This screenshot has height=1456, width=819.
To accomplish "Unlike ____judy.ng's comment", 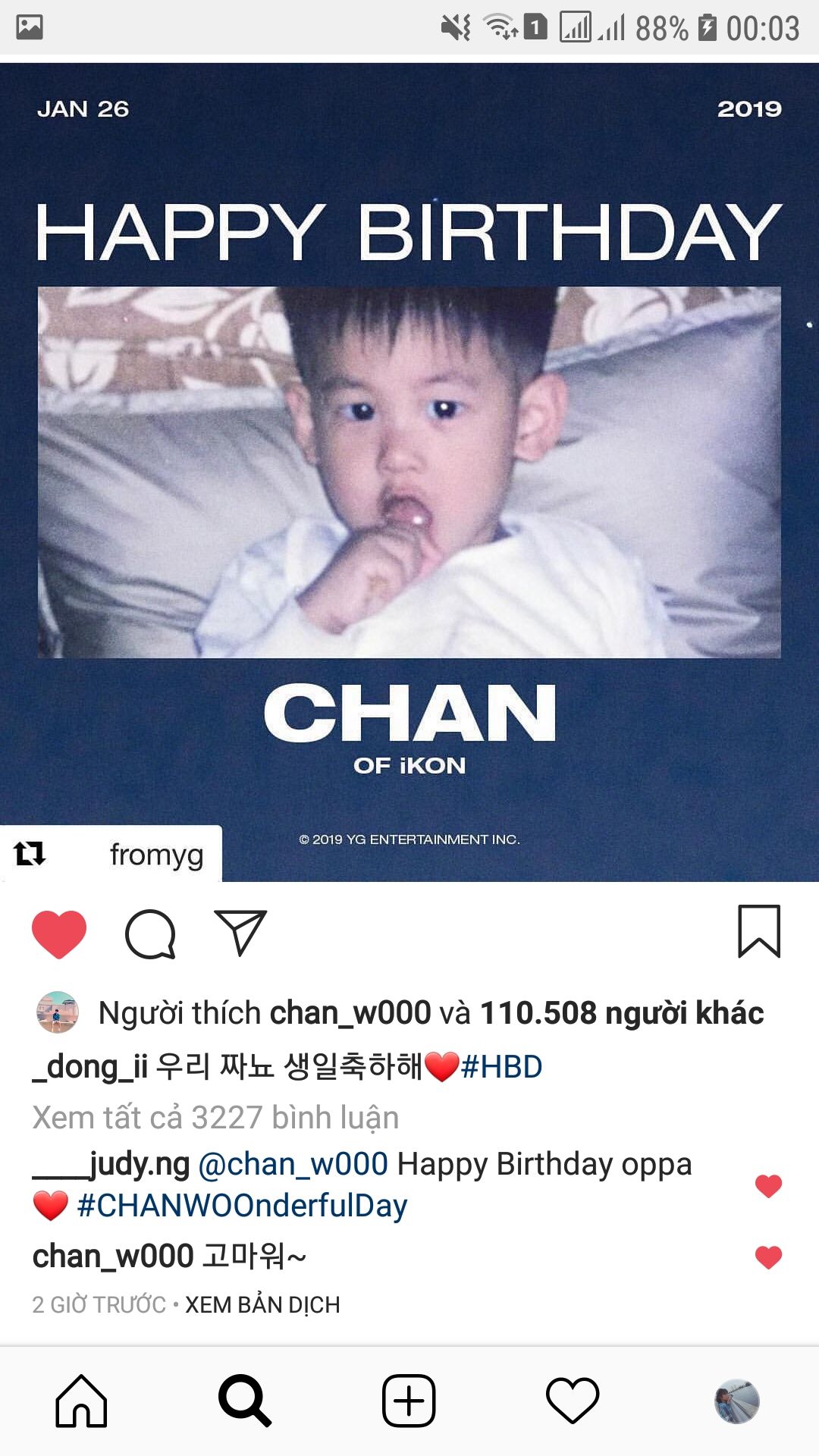I will 768,1185.
